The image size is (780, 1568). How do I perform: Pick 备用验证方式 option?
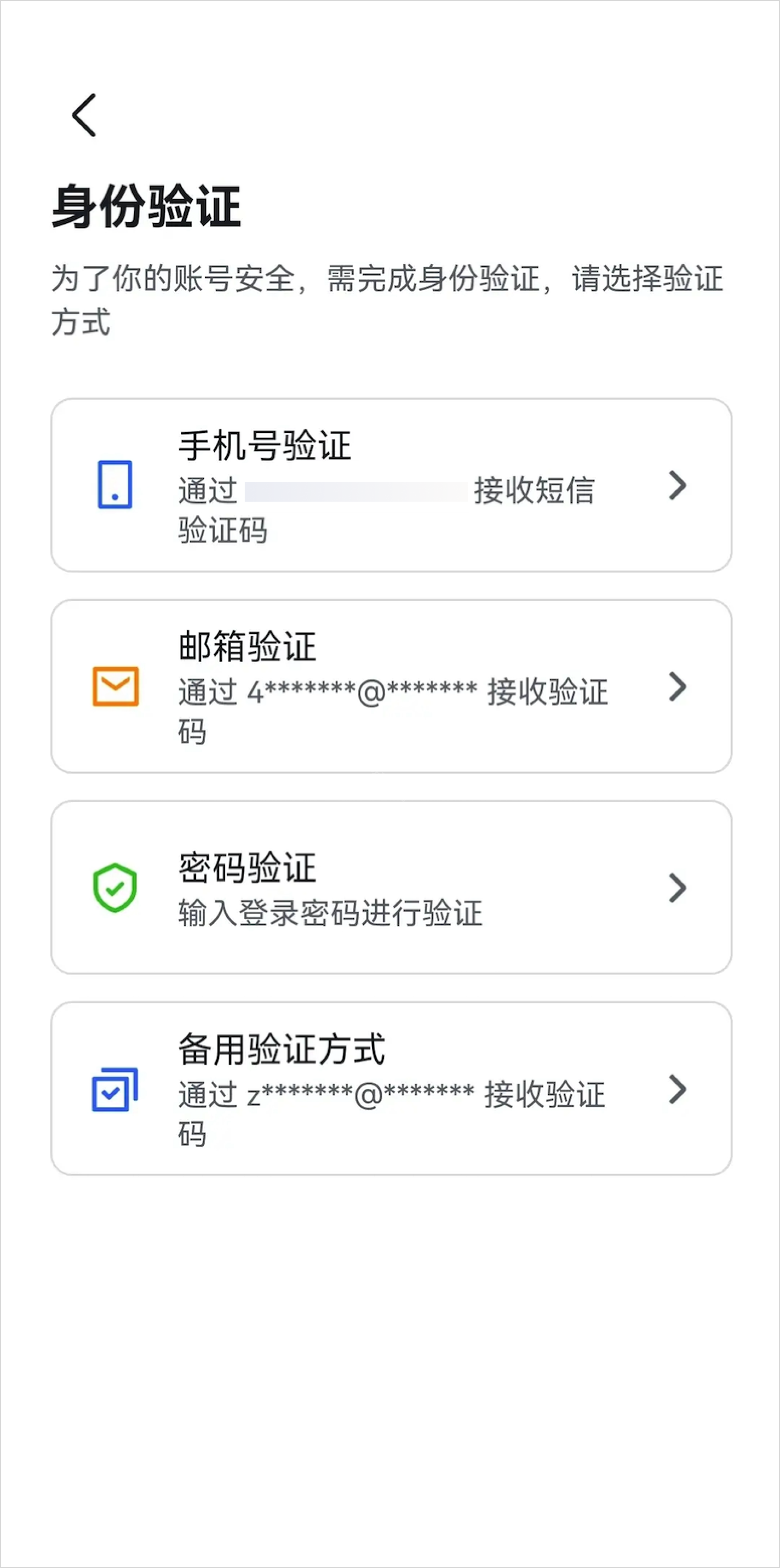[391, 1088]
